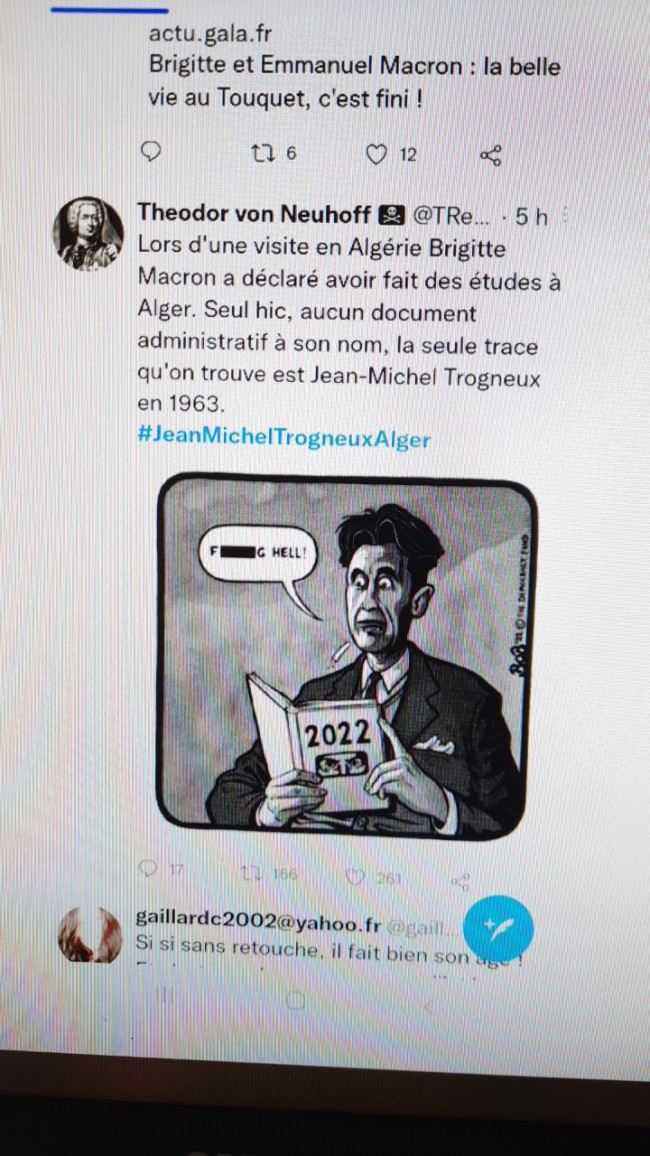Screen dimensions: 650x1156
Task: Like the actu.gala.fr Touquet tweet
Action: click(x=376, y=155)
